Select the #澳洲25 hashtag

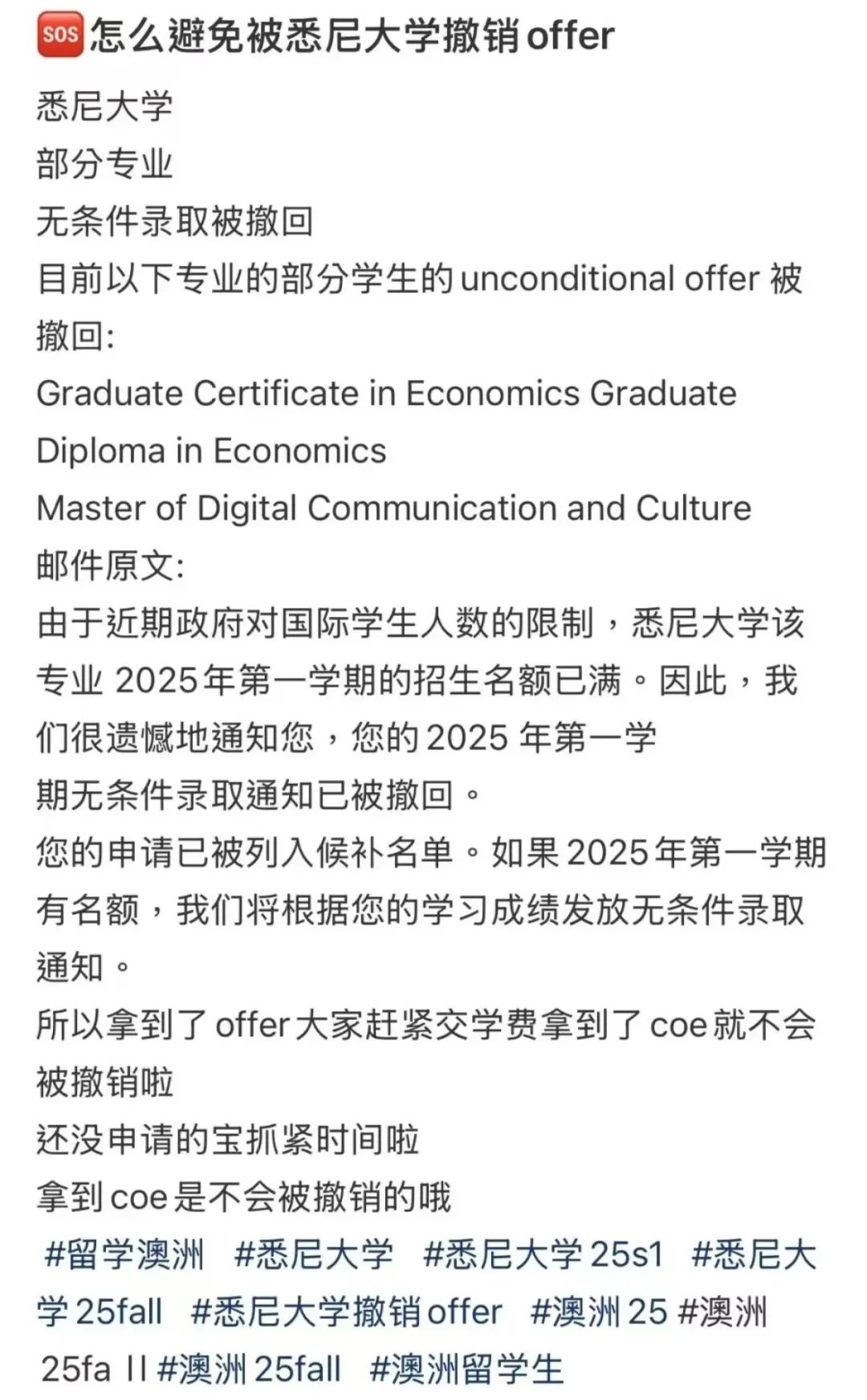(598, 1312)
